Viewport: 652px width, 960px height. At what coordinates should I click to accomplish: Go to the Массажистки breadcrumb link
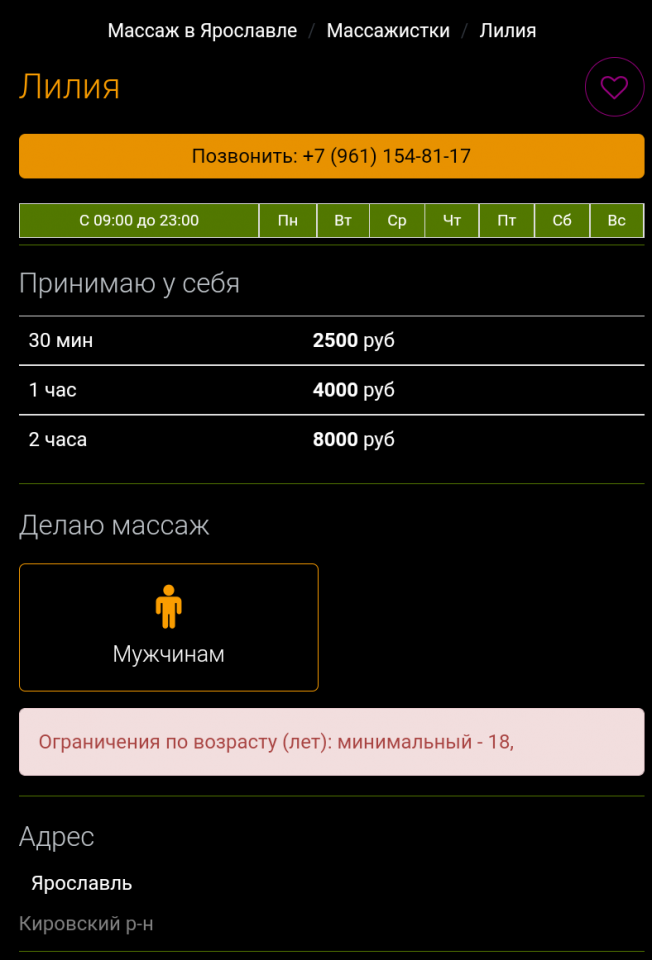click(x=388, y=31)
